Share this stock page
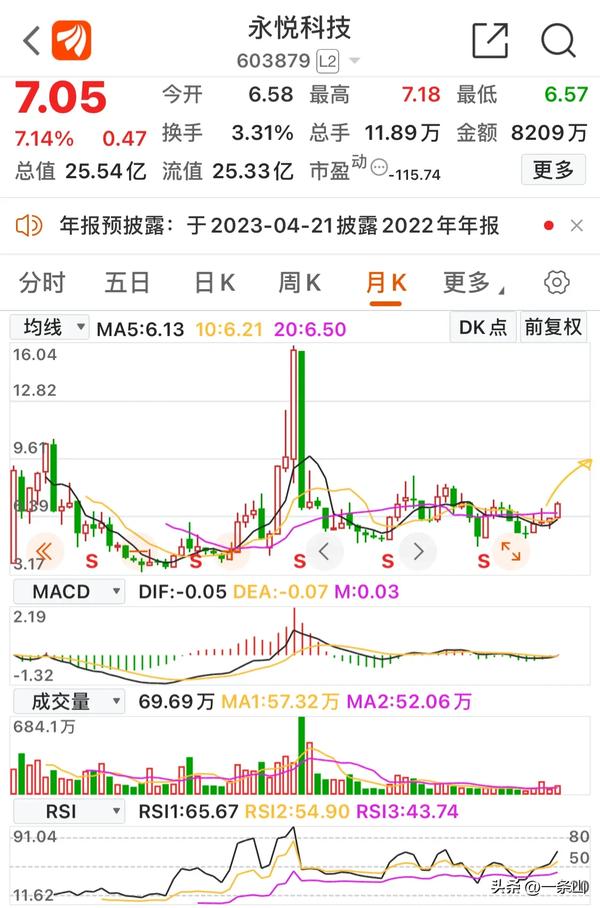Viewport: 600px width, 908px height. click(x=490, y=40)
